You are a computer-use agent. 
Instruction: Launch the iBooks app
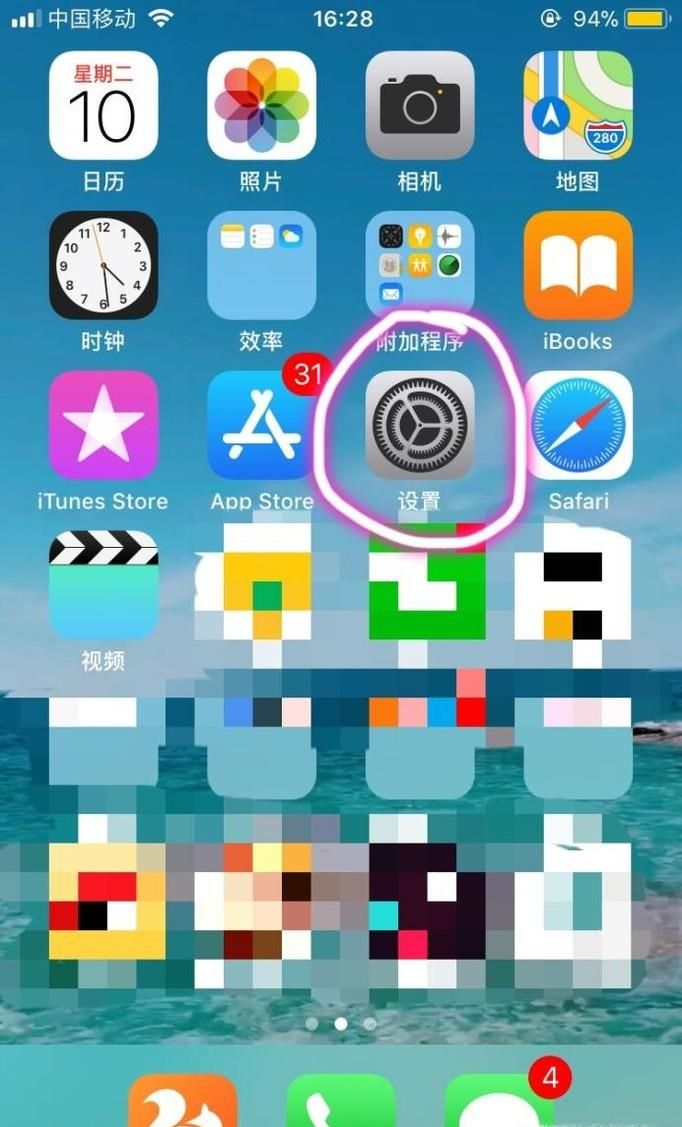point(578,265)
